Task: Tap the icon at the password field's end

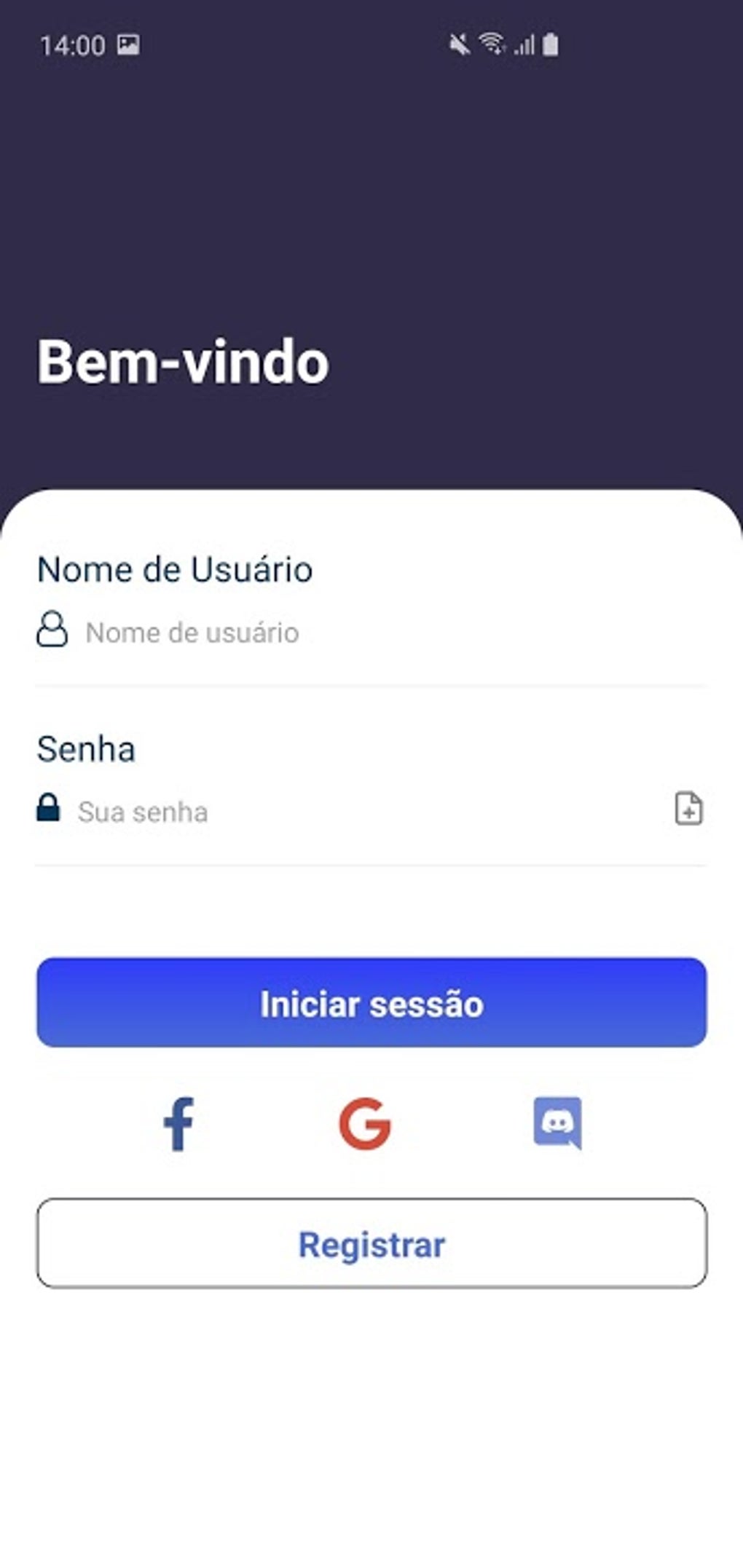Action: (x=688, y=809)
